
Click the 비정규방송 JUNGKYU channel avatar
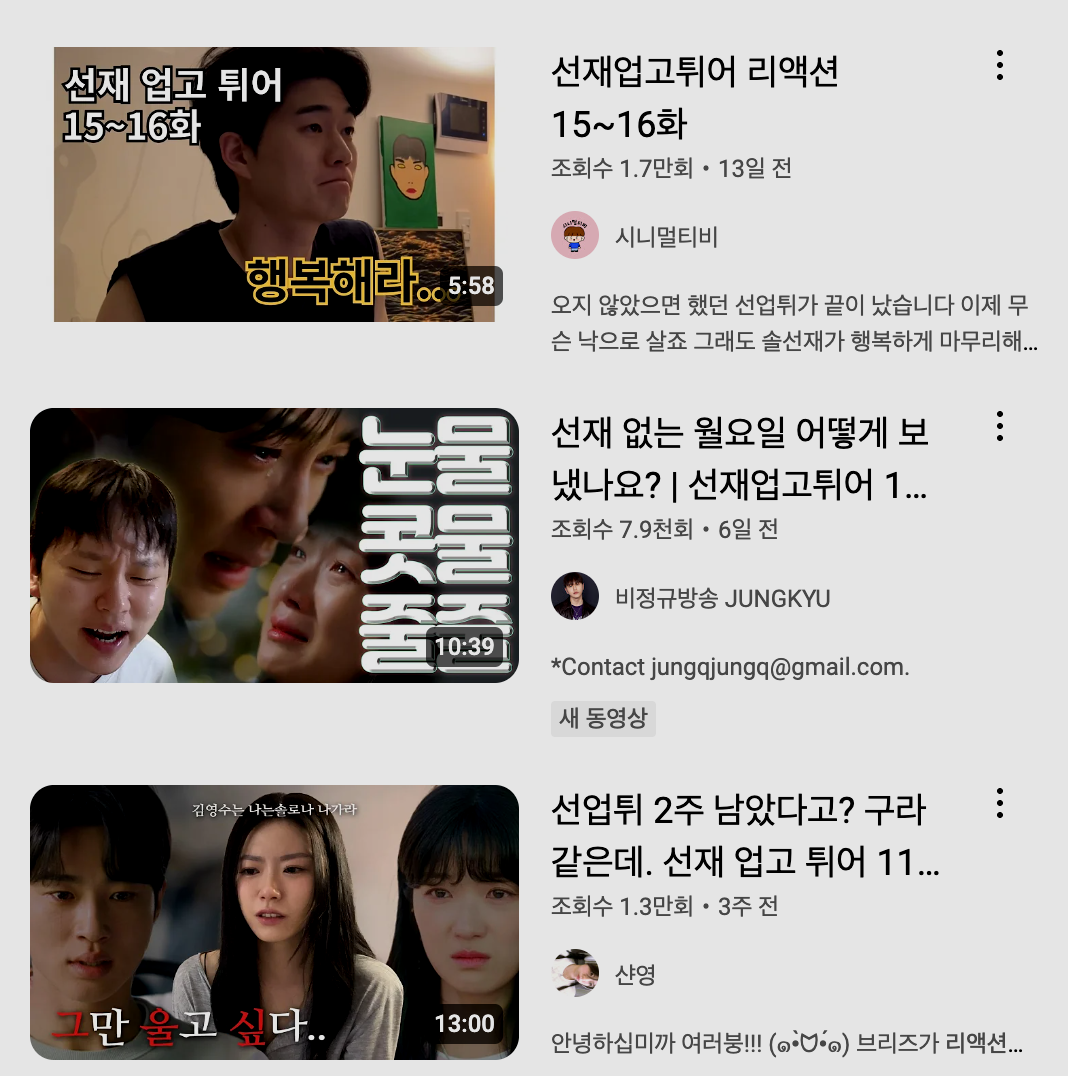pyautogui.click(x=573, y=593)
